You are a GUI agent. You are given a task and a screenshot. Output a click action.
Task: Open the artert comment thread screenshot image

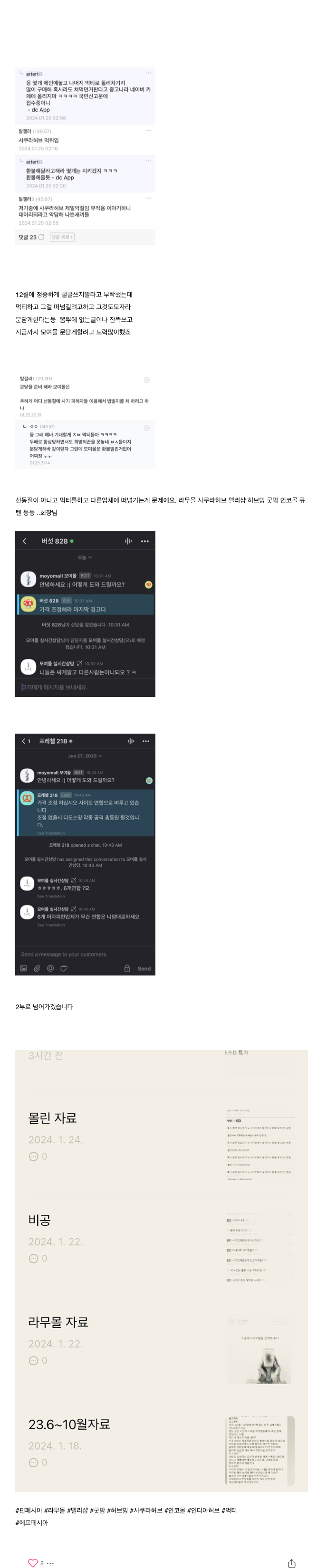[85, 156]
